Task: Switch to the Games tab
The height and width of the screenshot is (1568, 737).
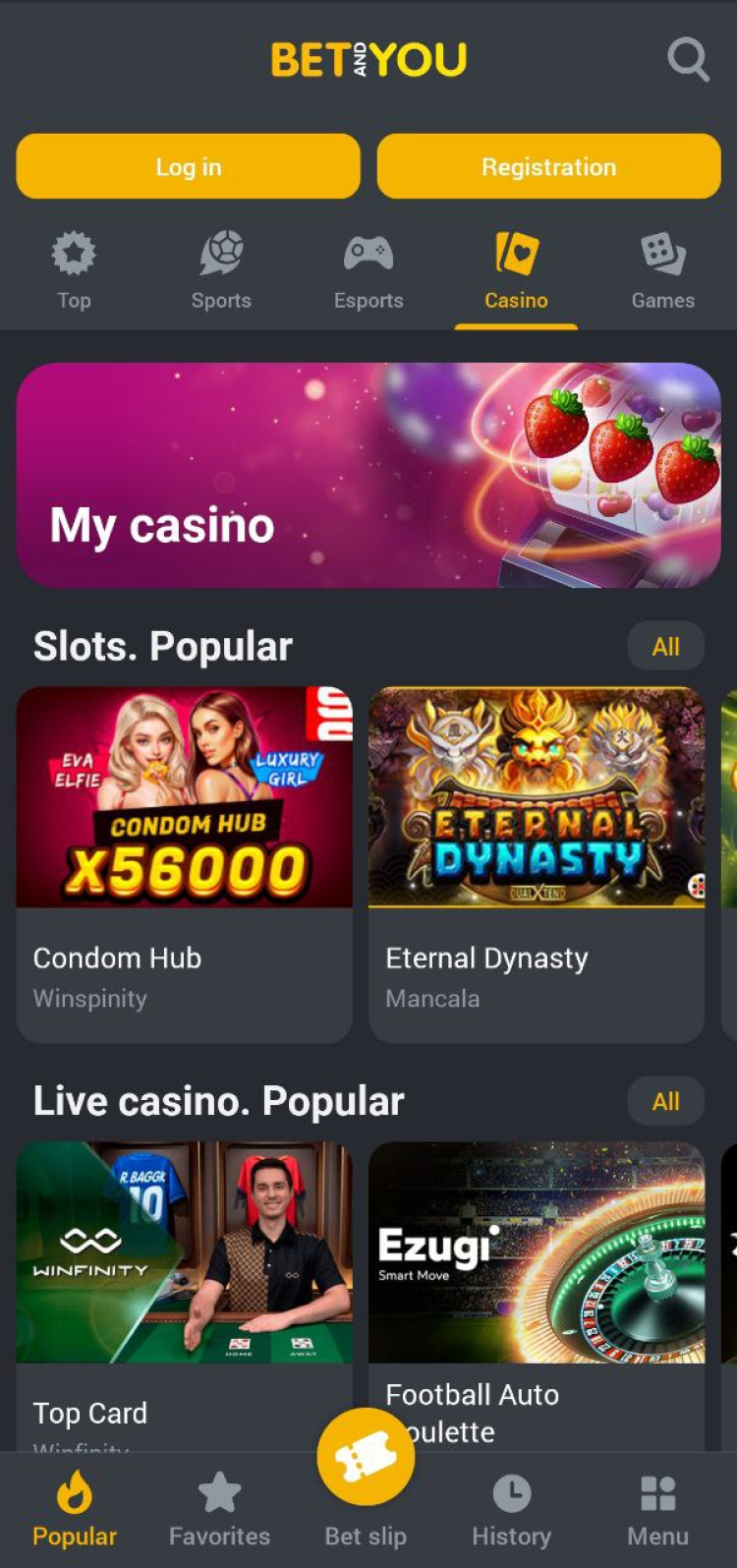Action: tap(662, 272)
